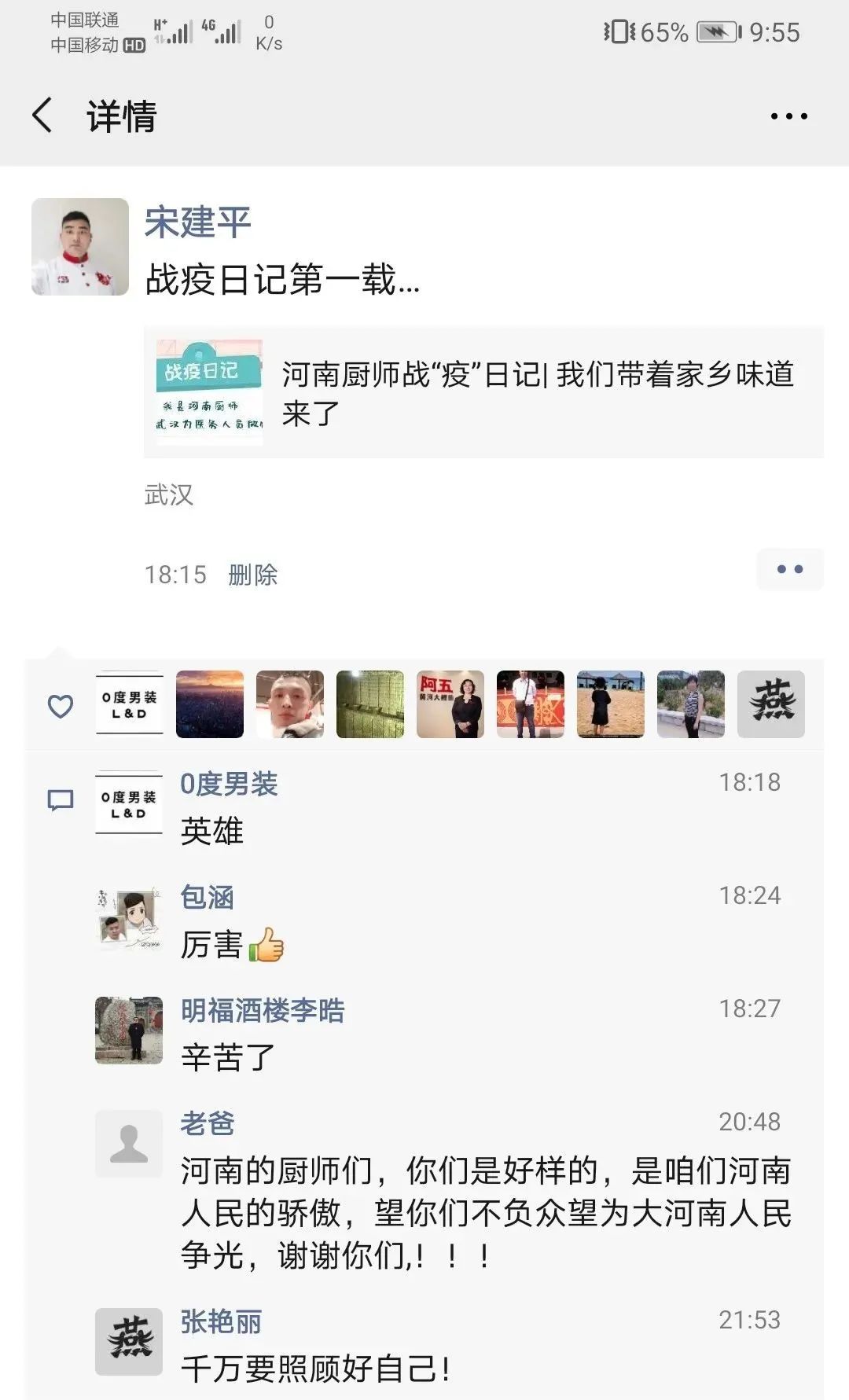Tap the 阿五 liker avatar

tap(450, 704)
